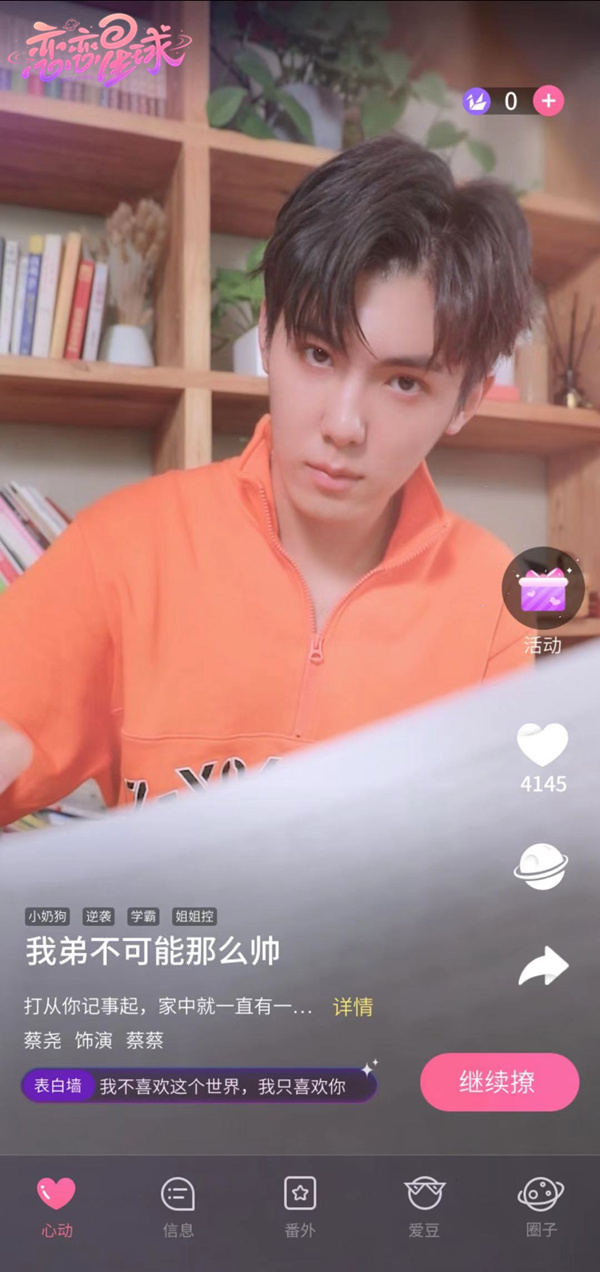Share this story with the arrow icon
The height and width of the screenshot is (1272, 600).
[x=543, y=966]
